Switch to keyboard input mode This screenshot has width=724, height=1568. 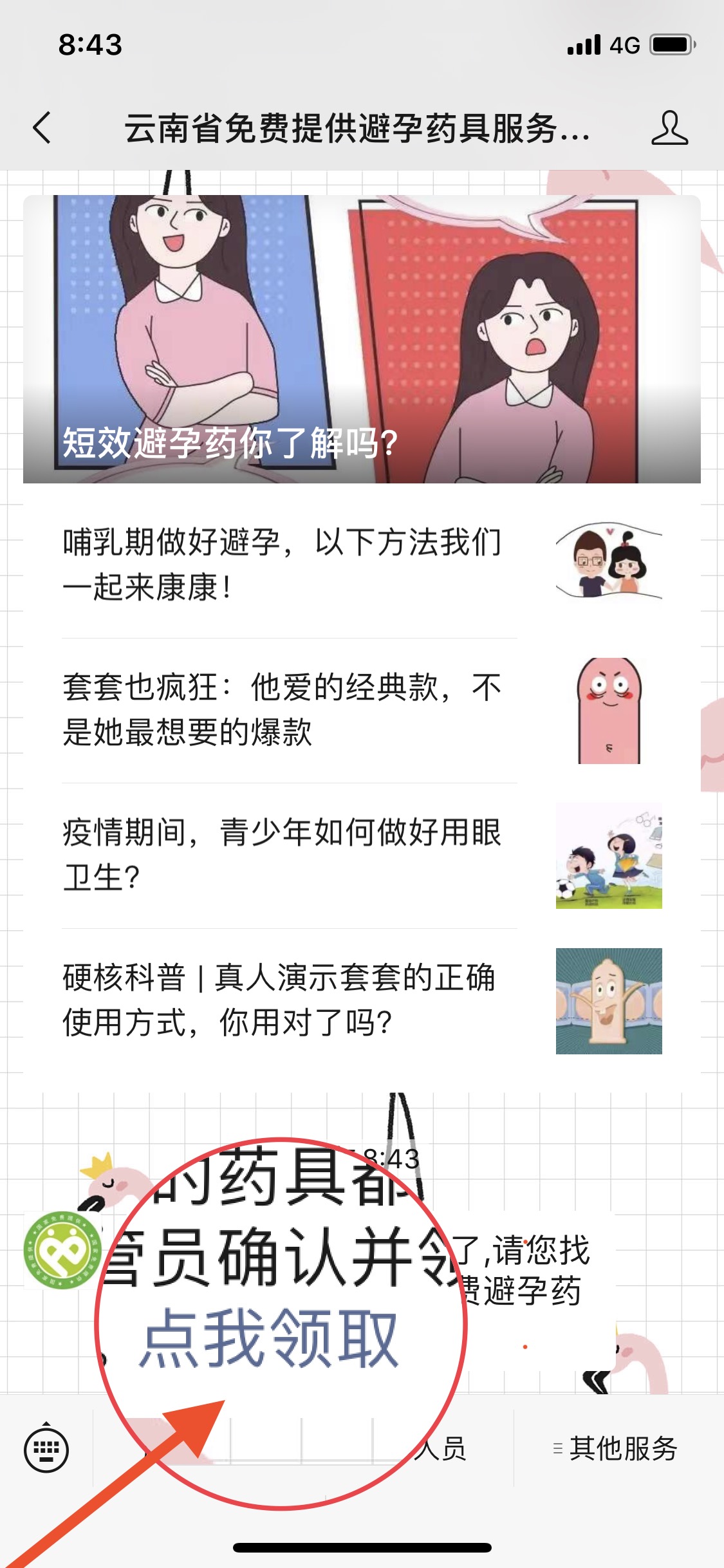point(46,1450)
